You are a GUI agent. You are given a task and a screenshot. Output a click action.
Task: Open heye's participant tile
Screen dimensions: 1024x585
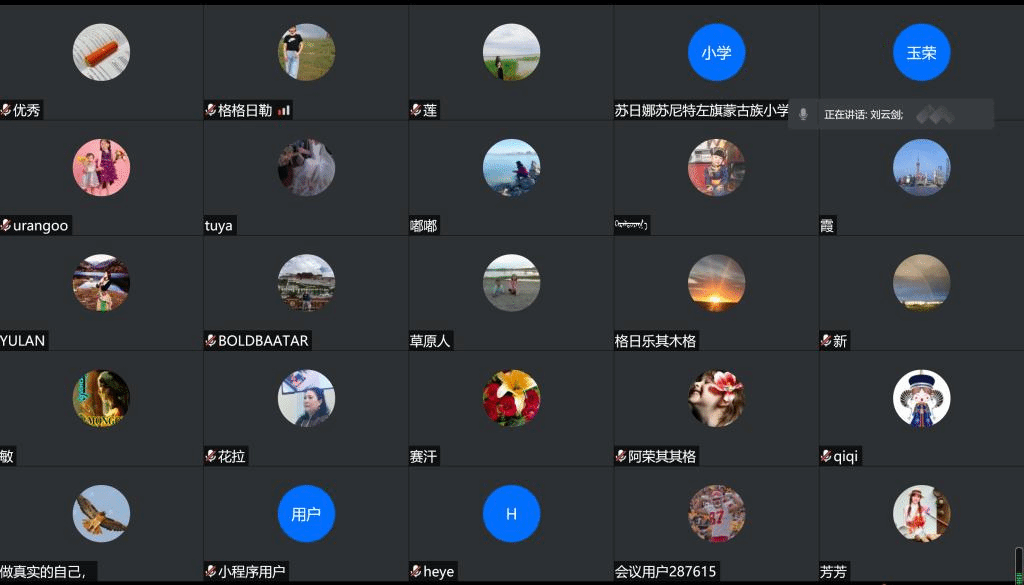point(511,523)
